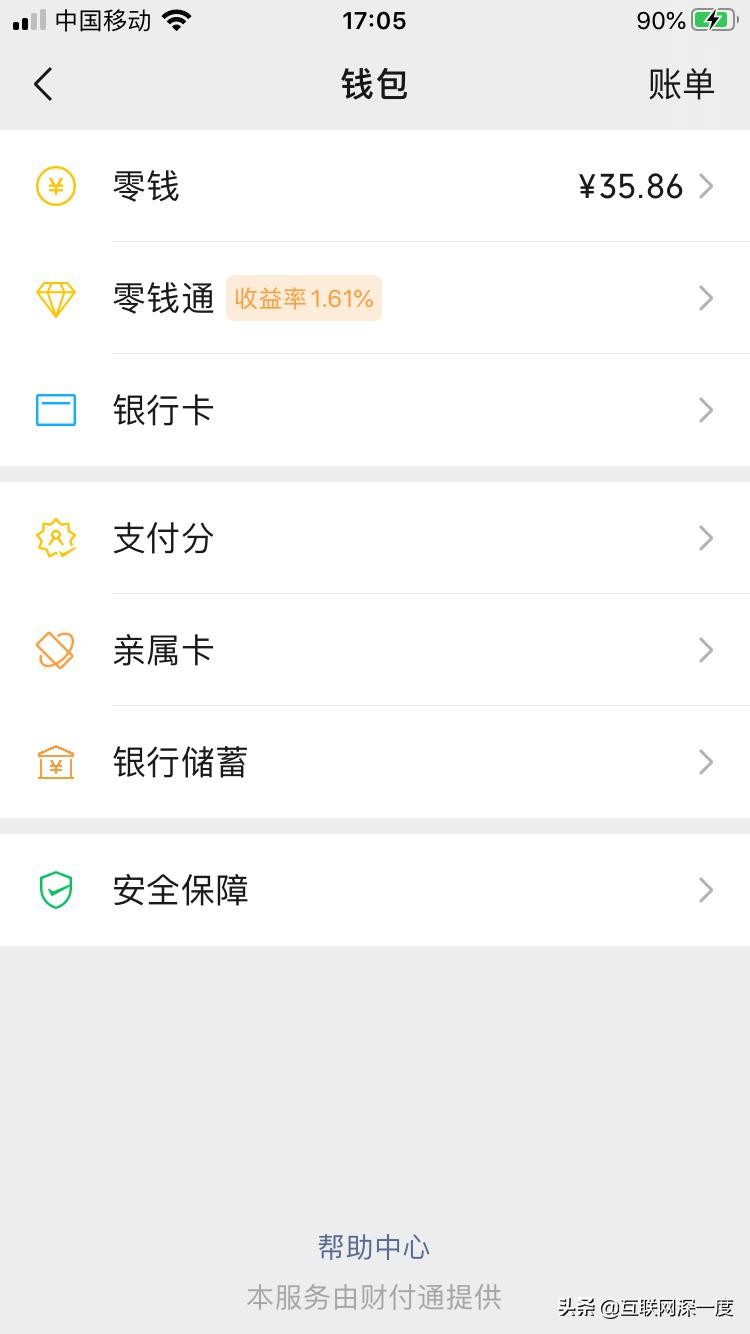Open the 零钱 balance row

[375, 187]
